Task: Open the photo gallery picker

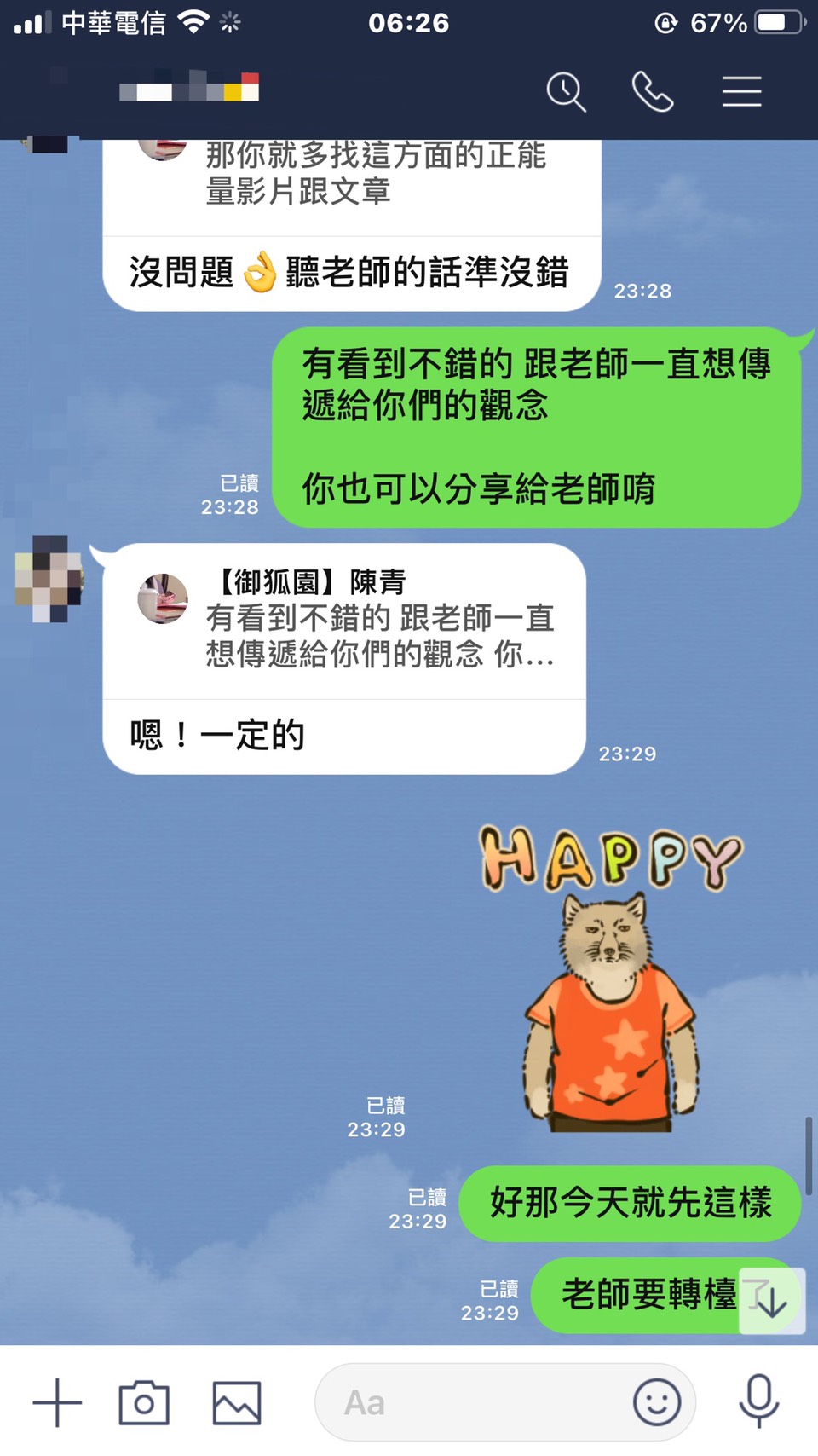Action: (x=237, y=1402)
